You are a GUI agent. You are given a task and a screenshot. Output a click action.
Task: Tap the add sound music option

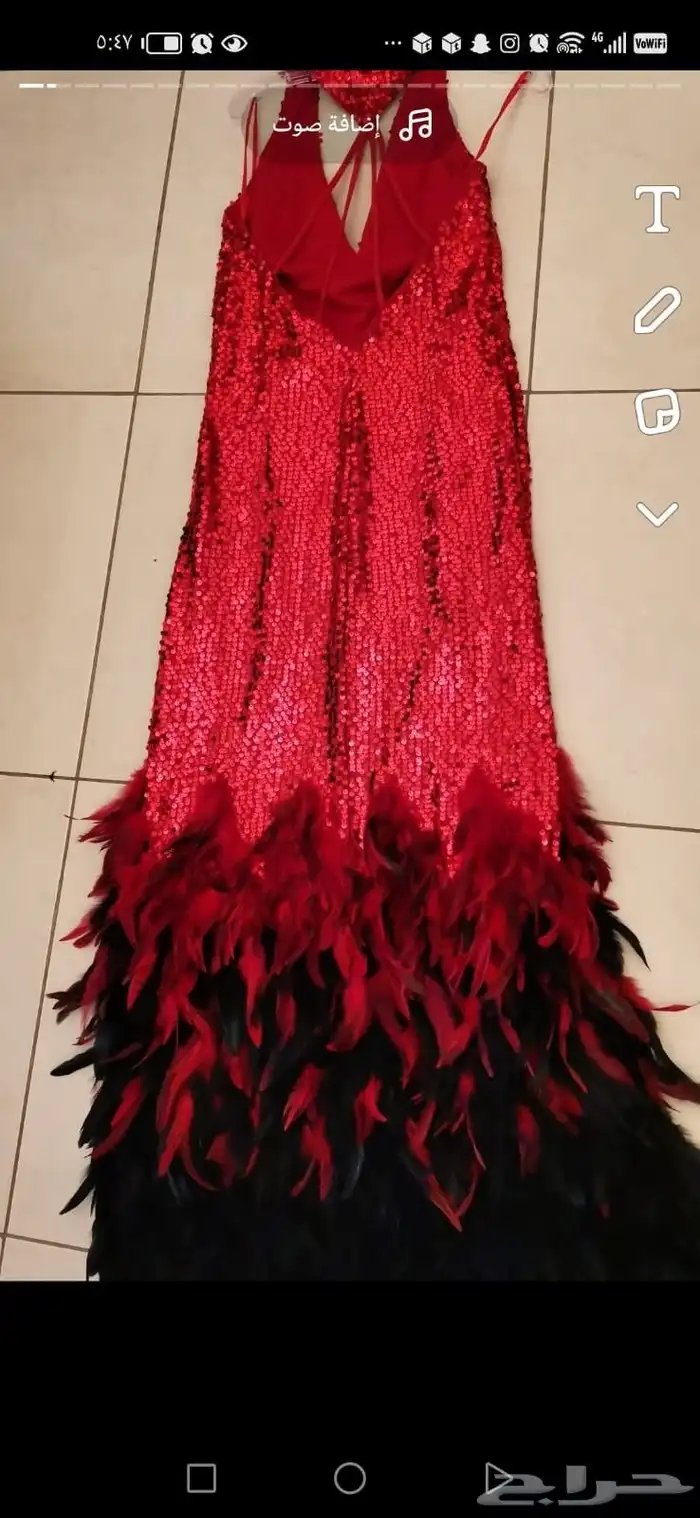pos(353,125)
